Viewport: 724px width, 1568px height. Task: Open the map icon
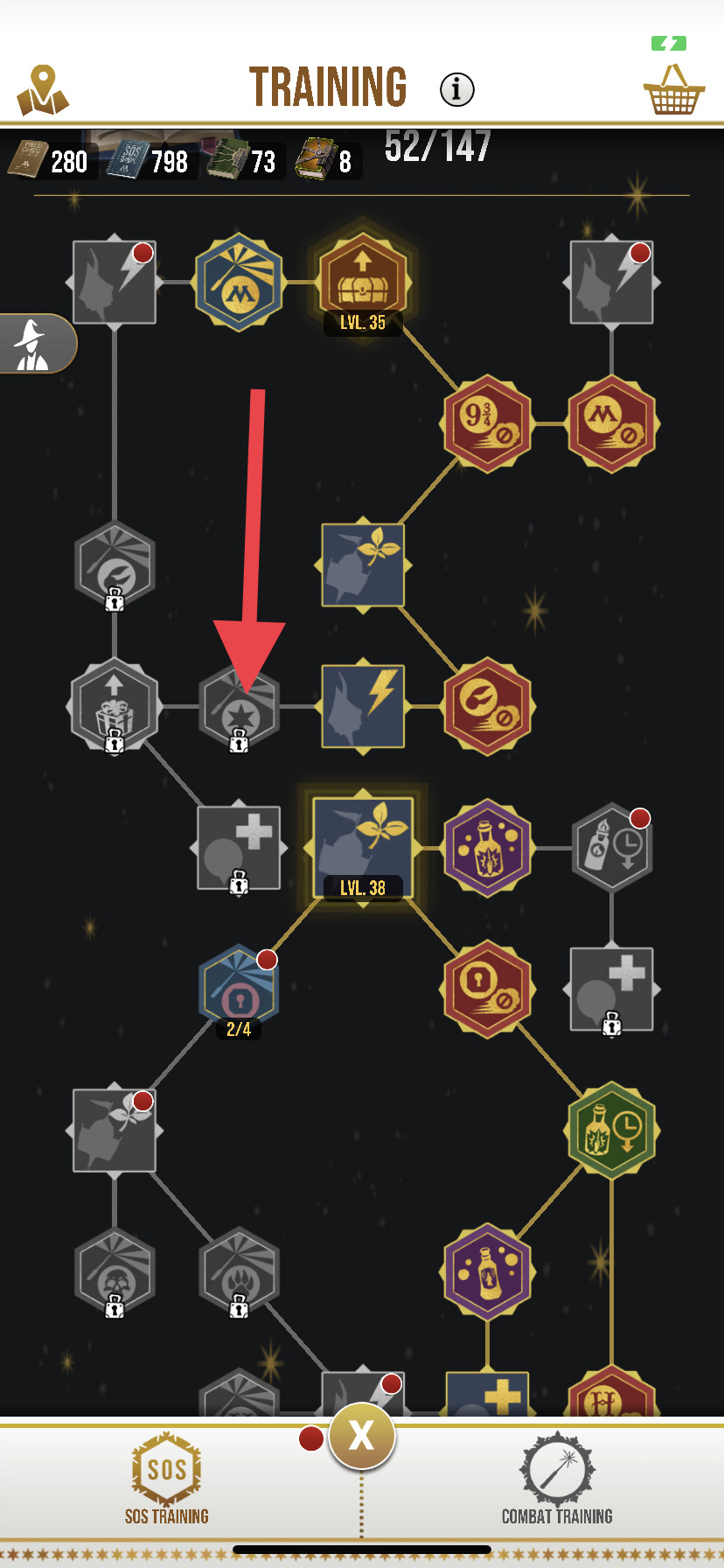pyautogui.click(x=43, y=90)
